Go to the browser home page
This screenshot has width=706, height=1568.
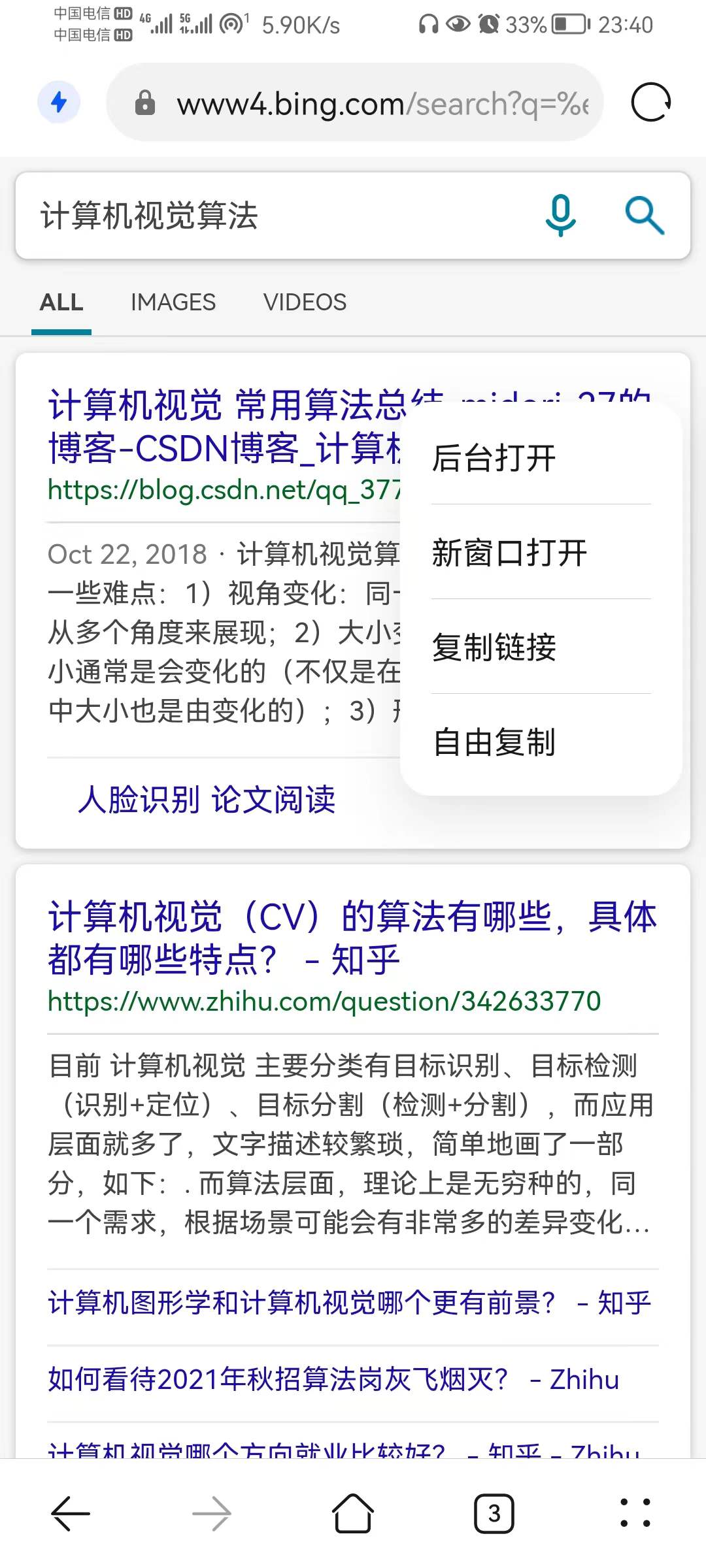coord(353,1513)
